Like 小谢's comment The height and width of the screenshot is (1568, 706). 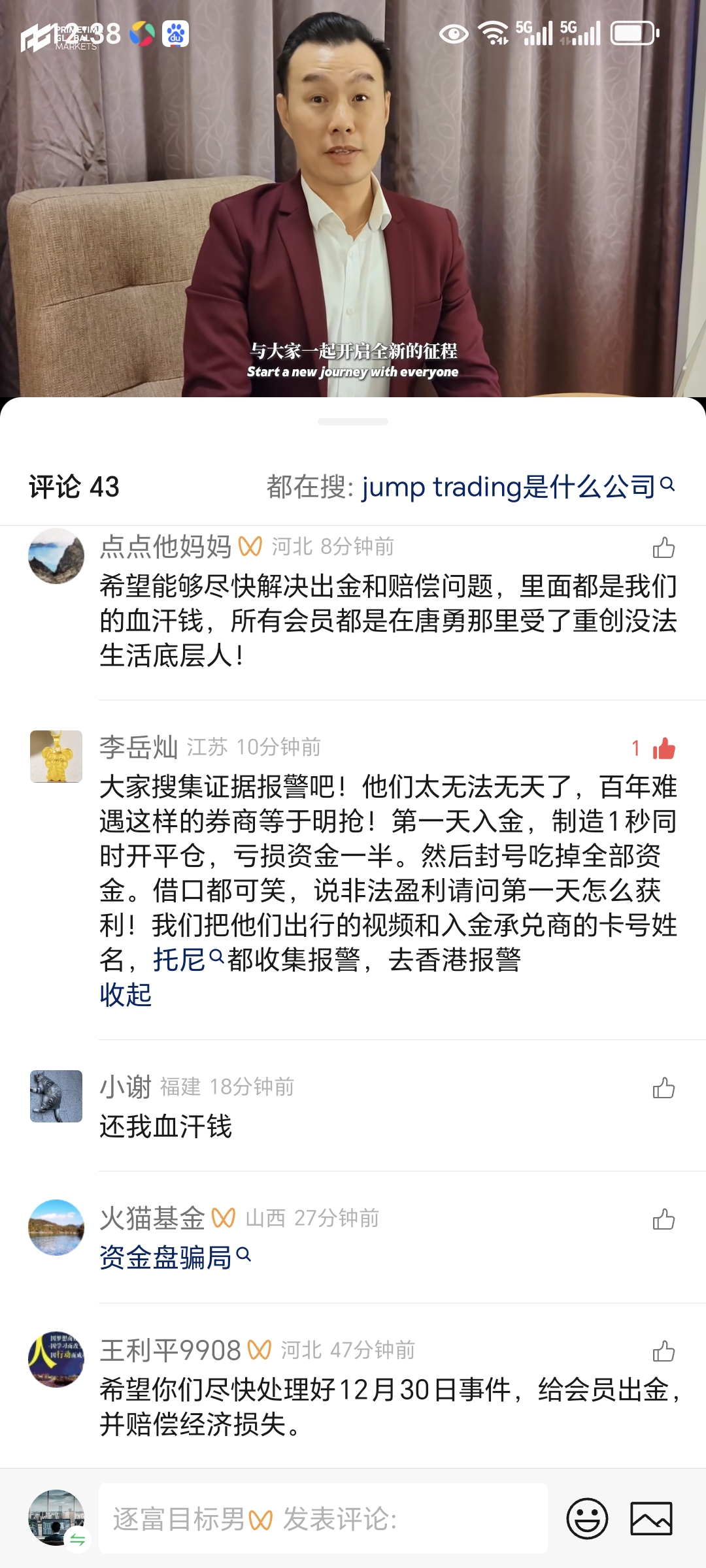[x=664, y=1088]
